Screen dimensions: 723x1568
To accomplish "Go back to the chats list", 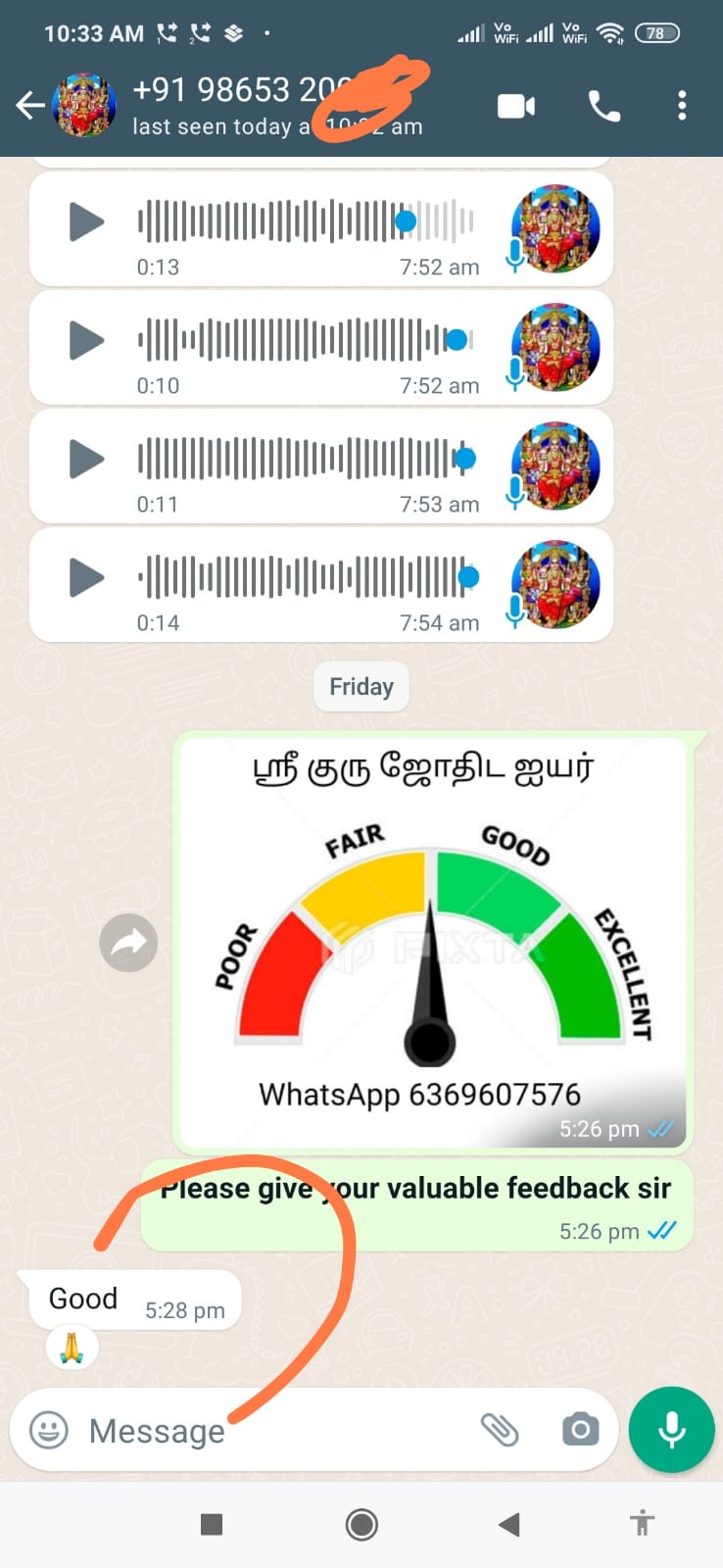I will 30,105.
